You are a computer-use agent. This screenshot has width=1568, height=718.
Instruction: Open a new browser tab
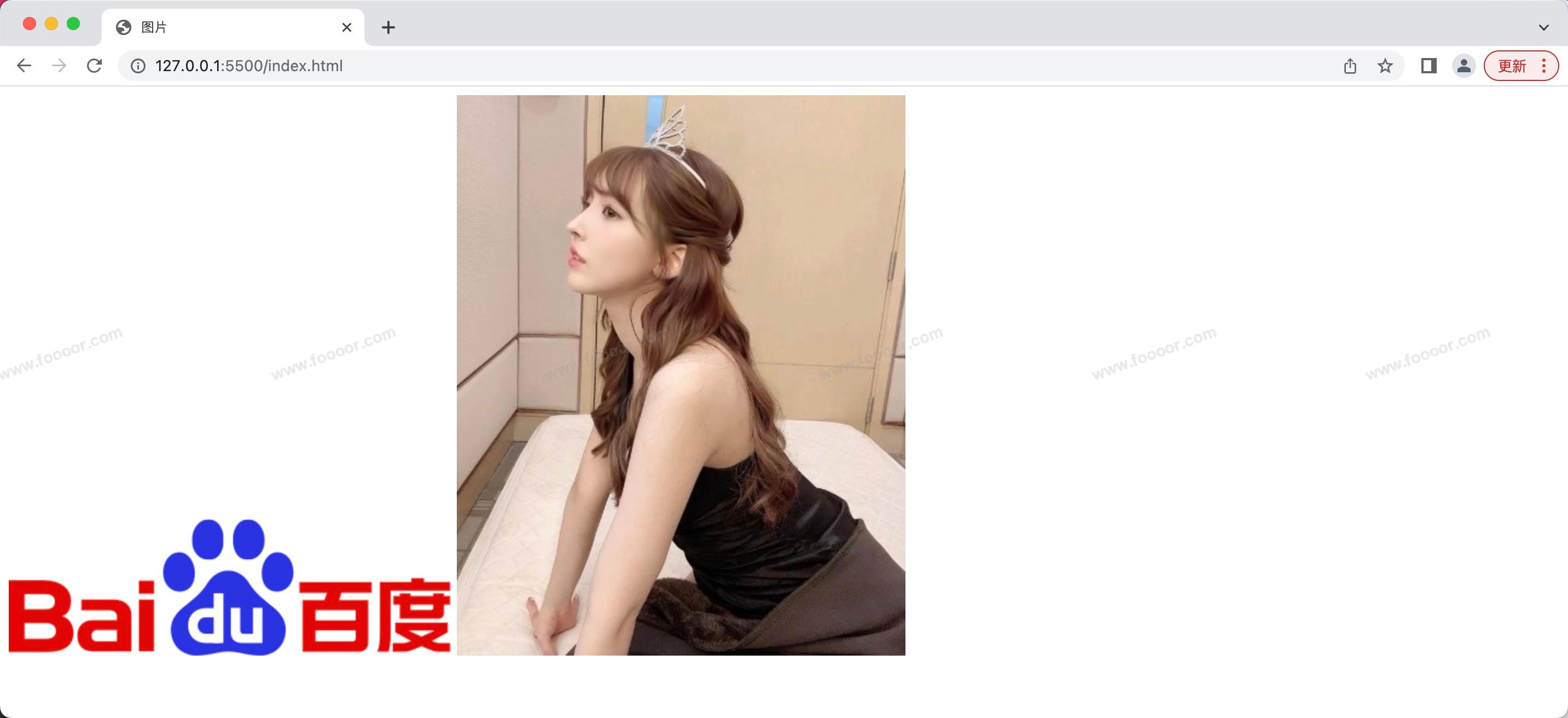tap(388, 27)
